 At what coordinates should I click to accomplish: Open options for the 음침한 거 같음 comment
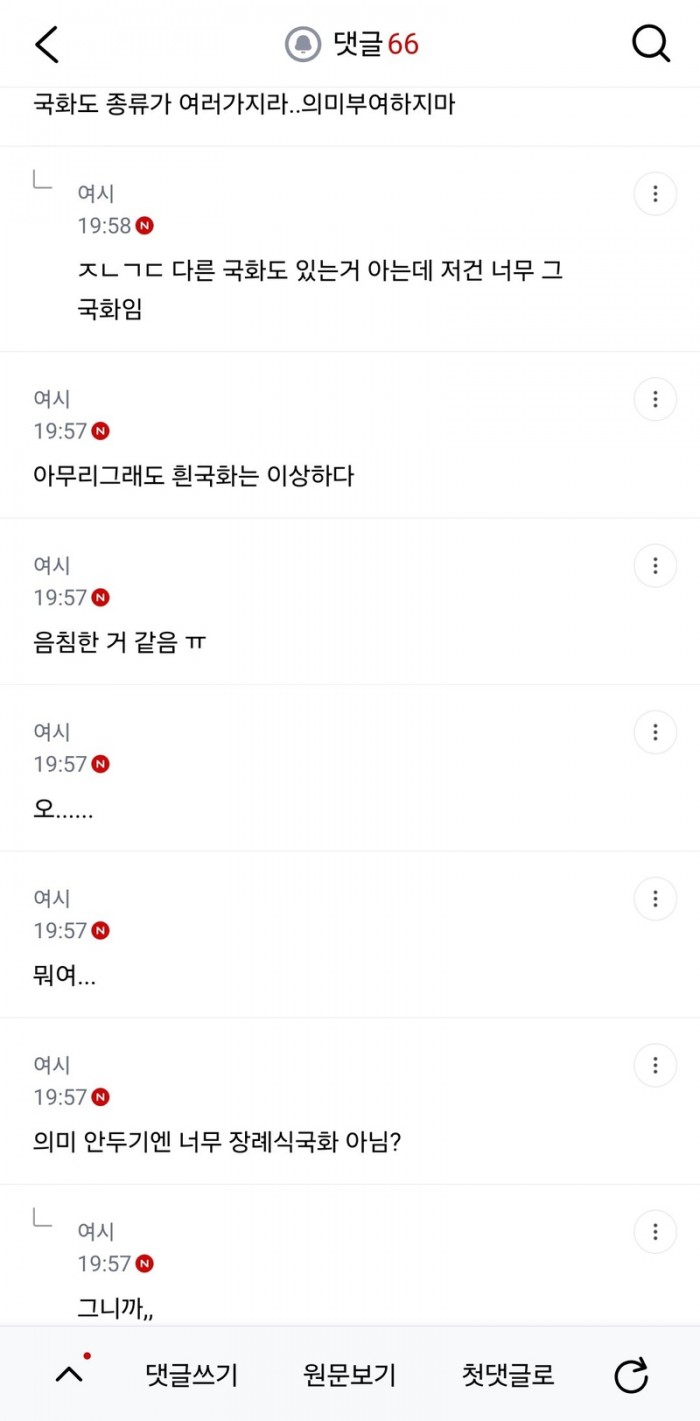(656, 565)
